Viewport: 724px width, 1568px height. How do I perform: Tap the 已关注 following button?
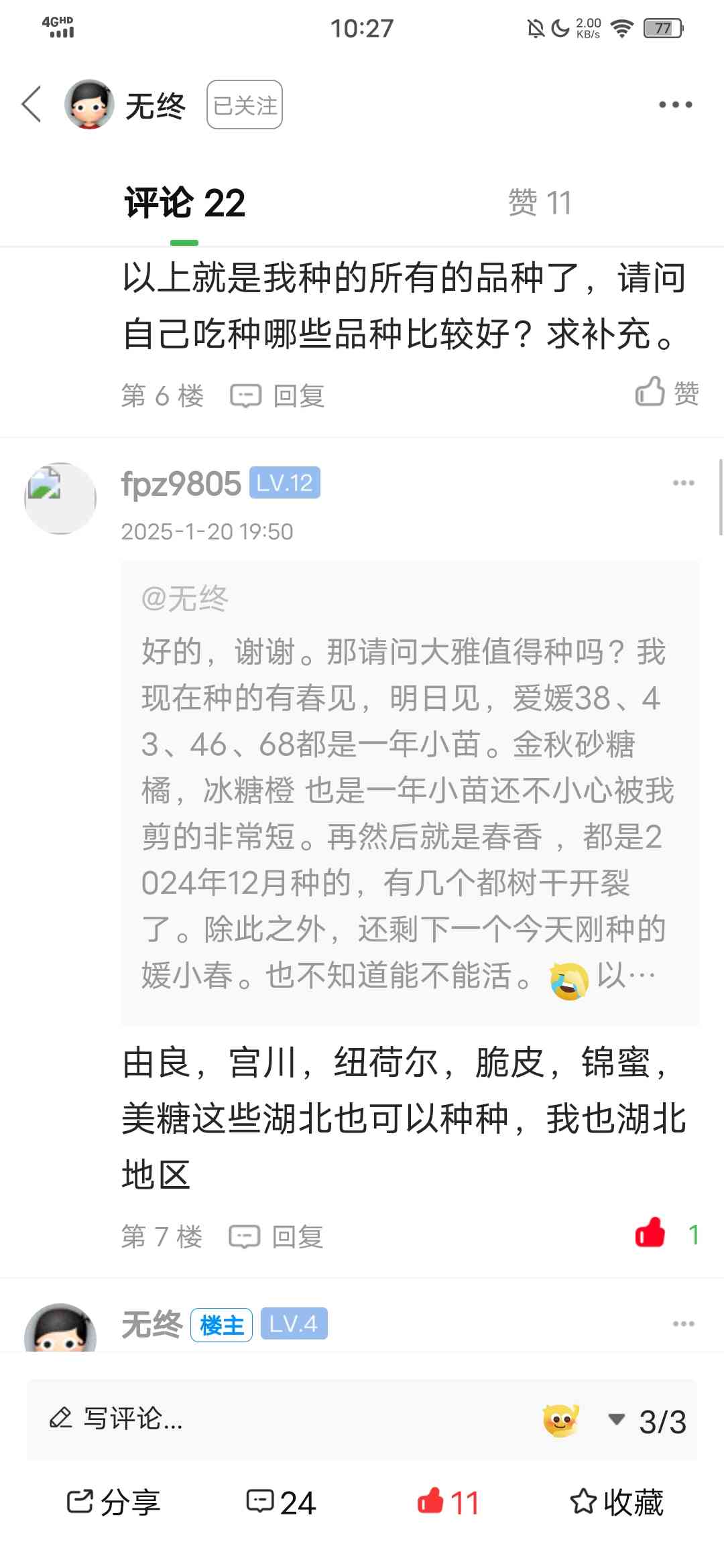[245, 105]
